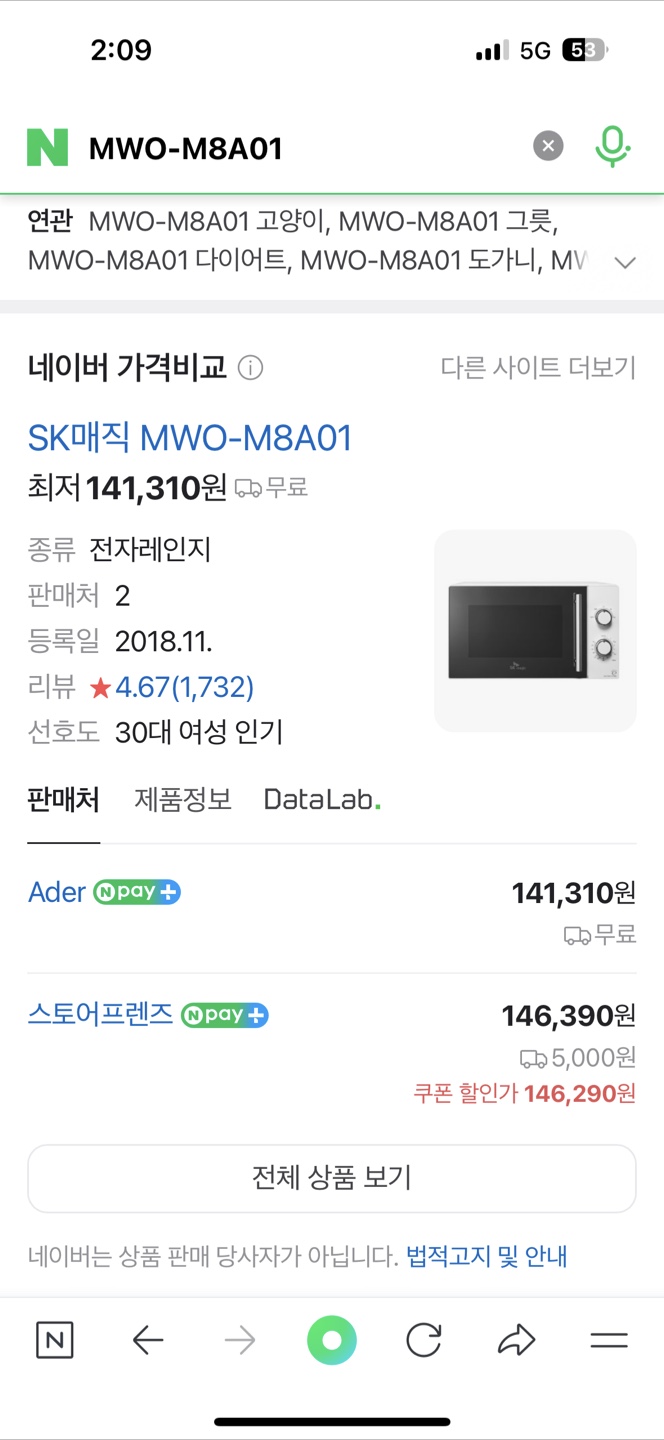Start voice search with the microphone
This screenshot has height=1440, width=664.
[x=612, y=147]
